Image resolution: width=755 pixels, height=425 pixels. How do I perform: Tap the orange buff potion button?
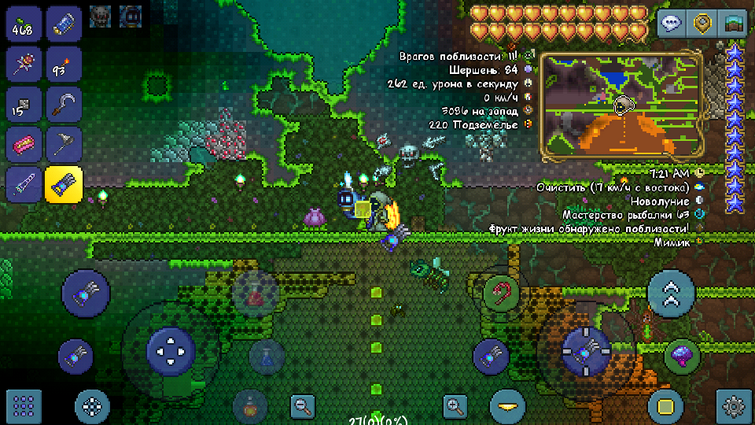(x=250, y=406)
